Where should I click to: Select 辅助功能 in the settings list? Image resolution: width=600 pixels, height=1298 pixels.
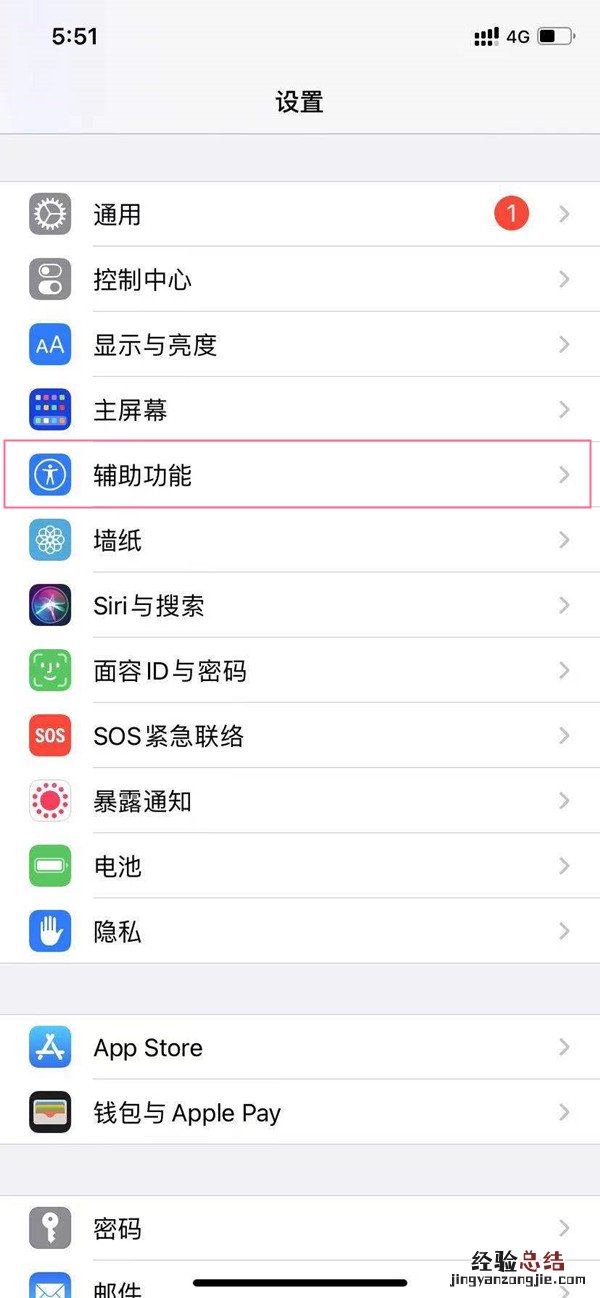click(x=300, y=475)
